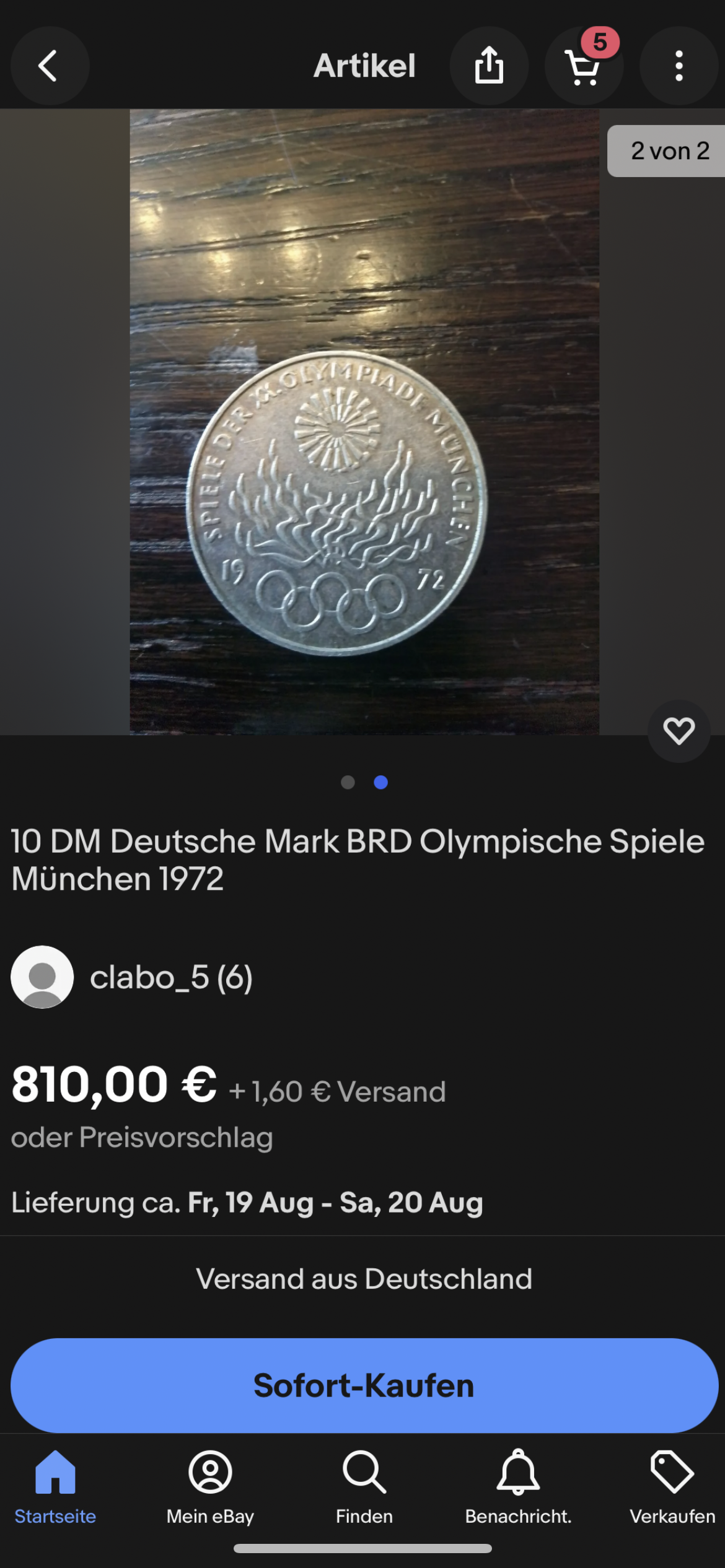
Task: Add the listing to your watchlist
Action: [679, 731]
